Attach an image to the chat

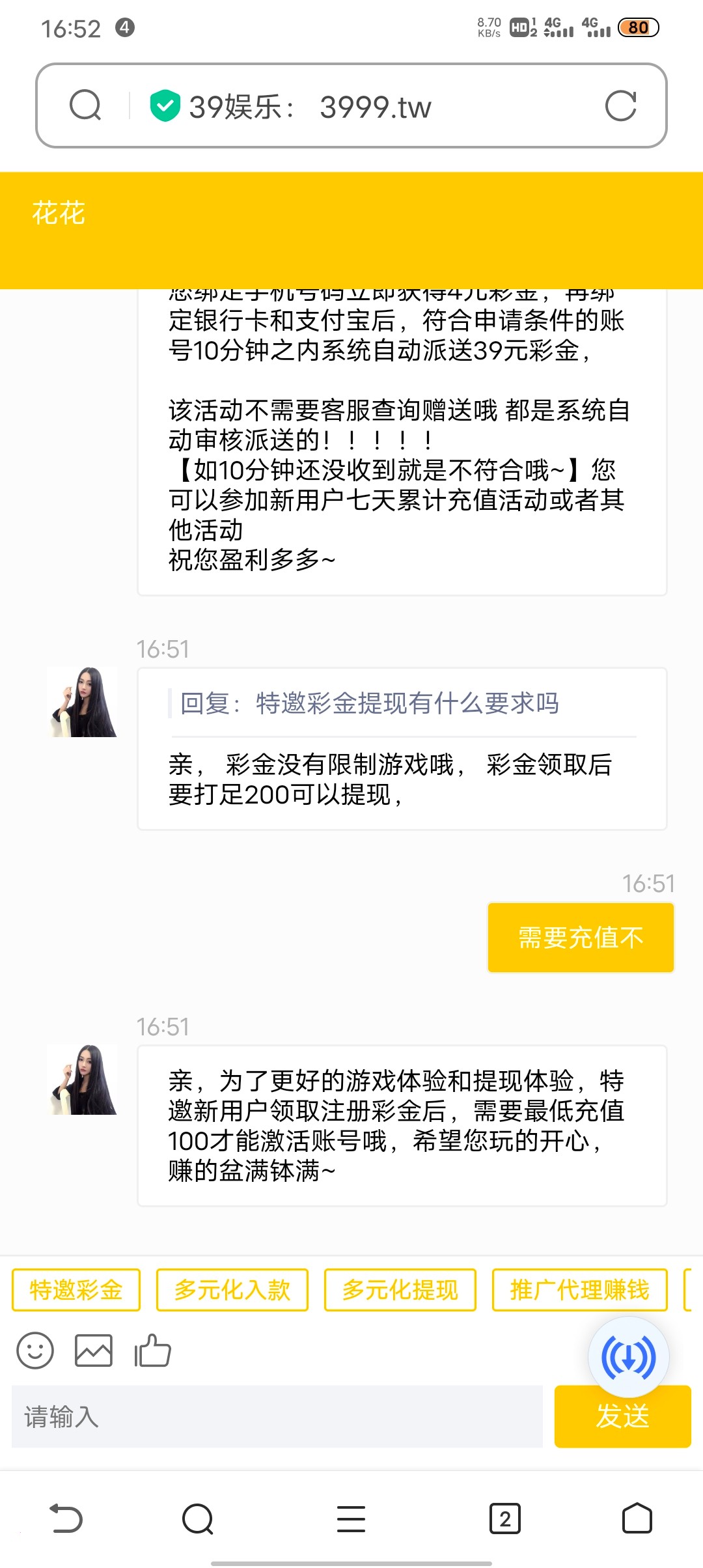94,1350
